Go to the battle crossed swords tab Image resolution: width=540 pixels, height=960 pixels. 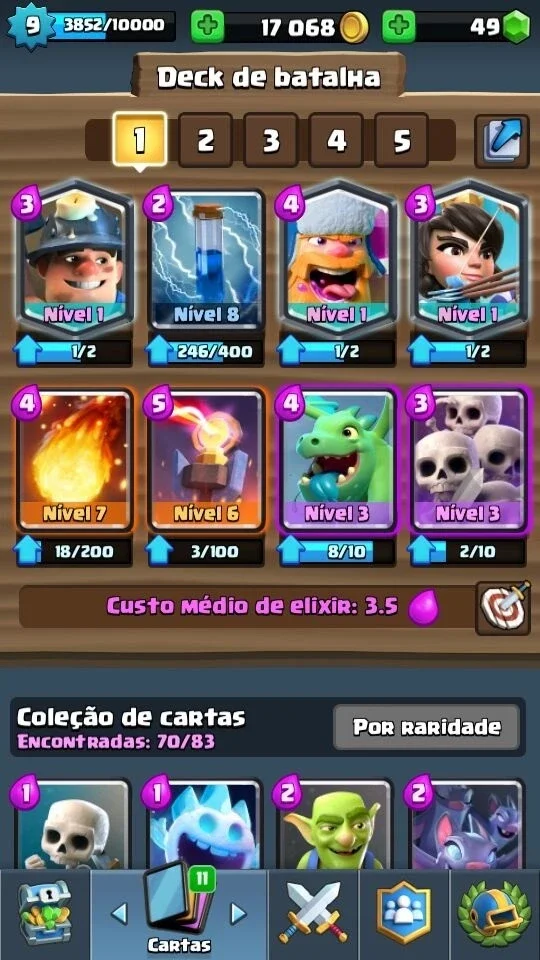313,915
